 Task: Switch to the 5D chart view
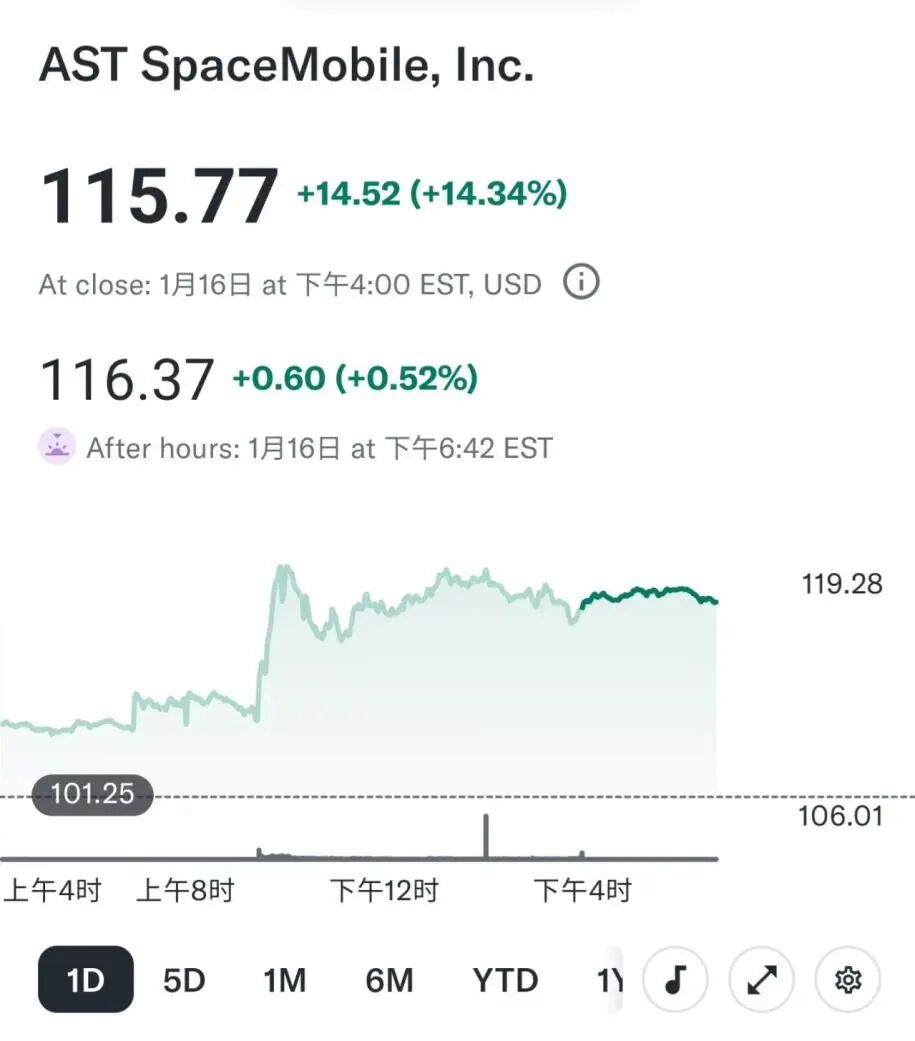(185, 980)
